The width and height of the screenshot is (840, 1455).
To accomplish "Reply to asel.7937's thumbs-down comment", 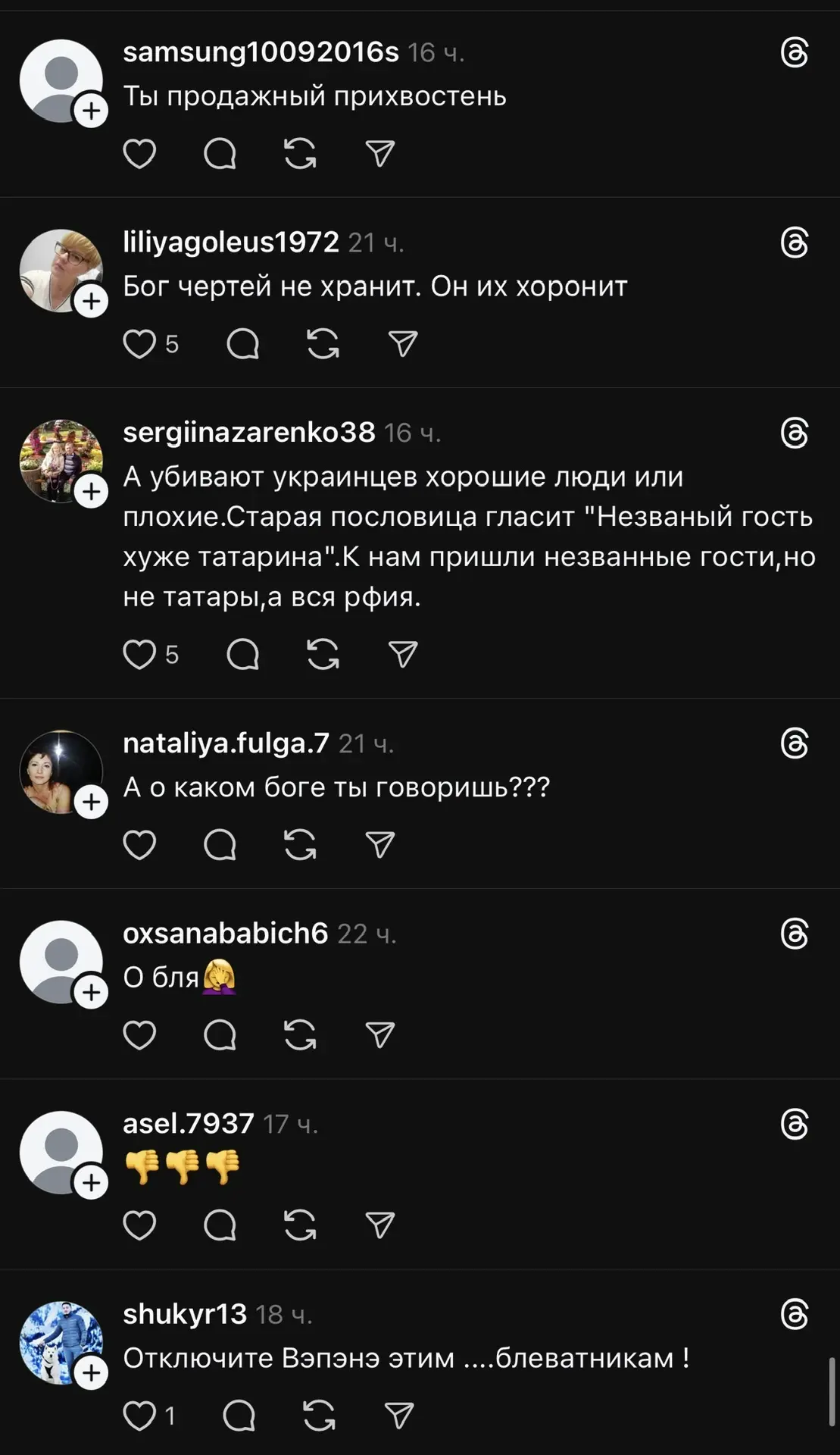I will pos(220,1225).
